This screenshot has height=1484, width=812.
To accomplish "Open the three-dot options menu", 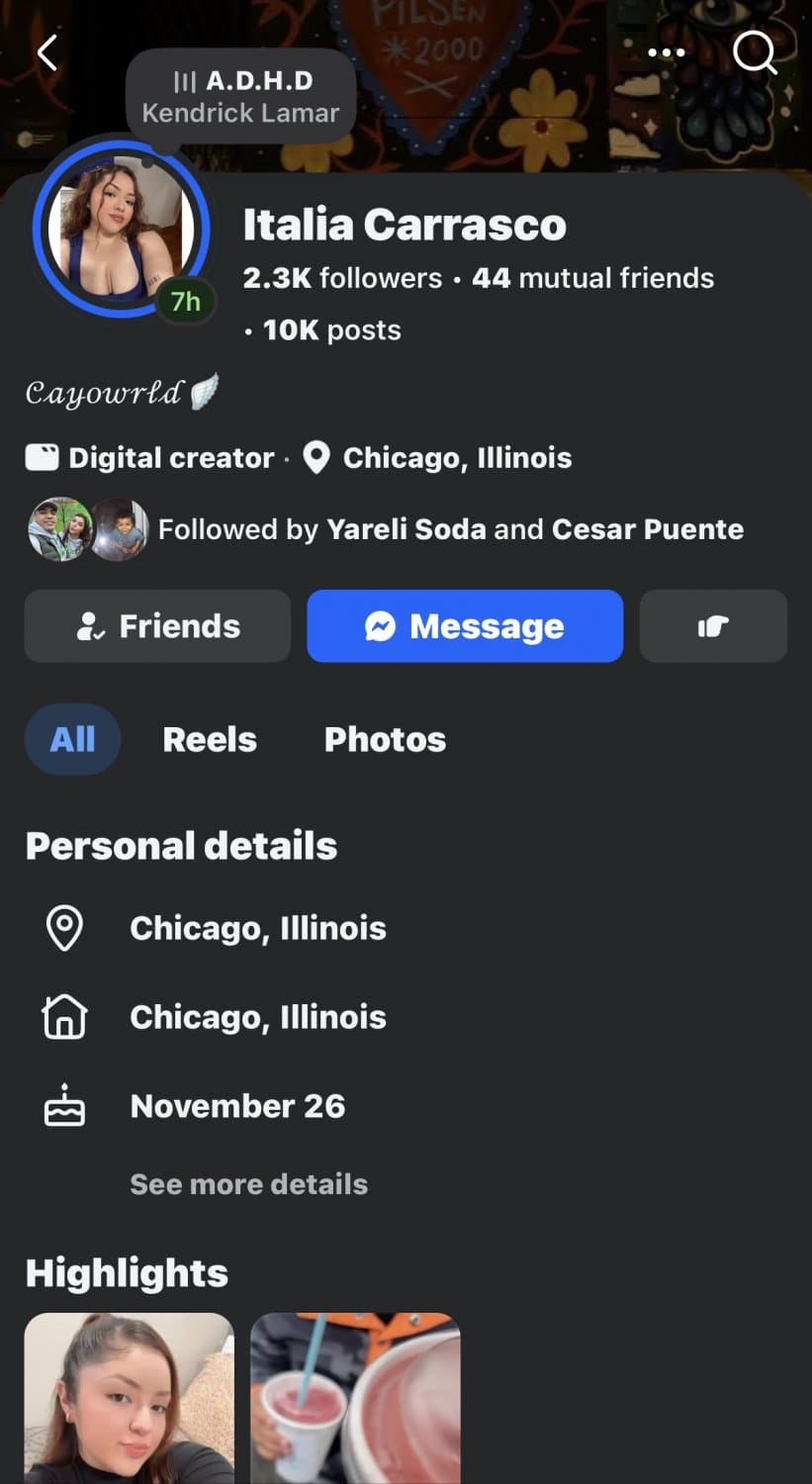I will pyautogui.click(x=667, y=52).
